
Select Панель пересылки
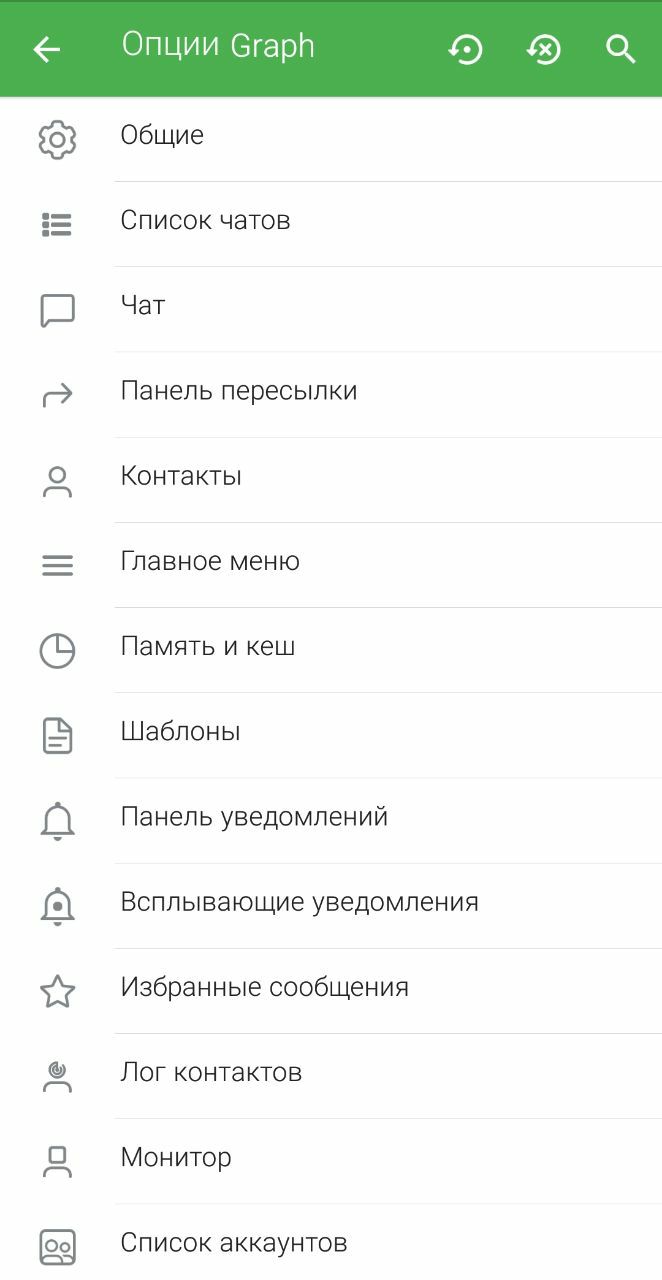pos(331,394)
